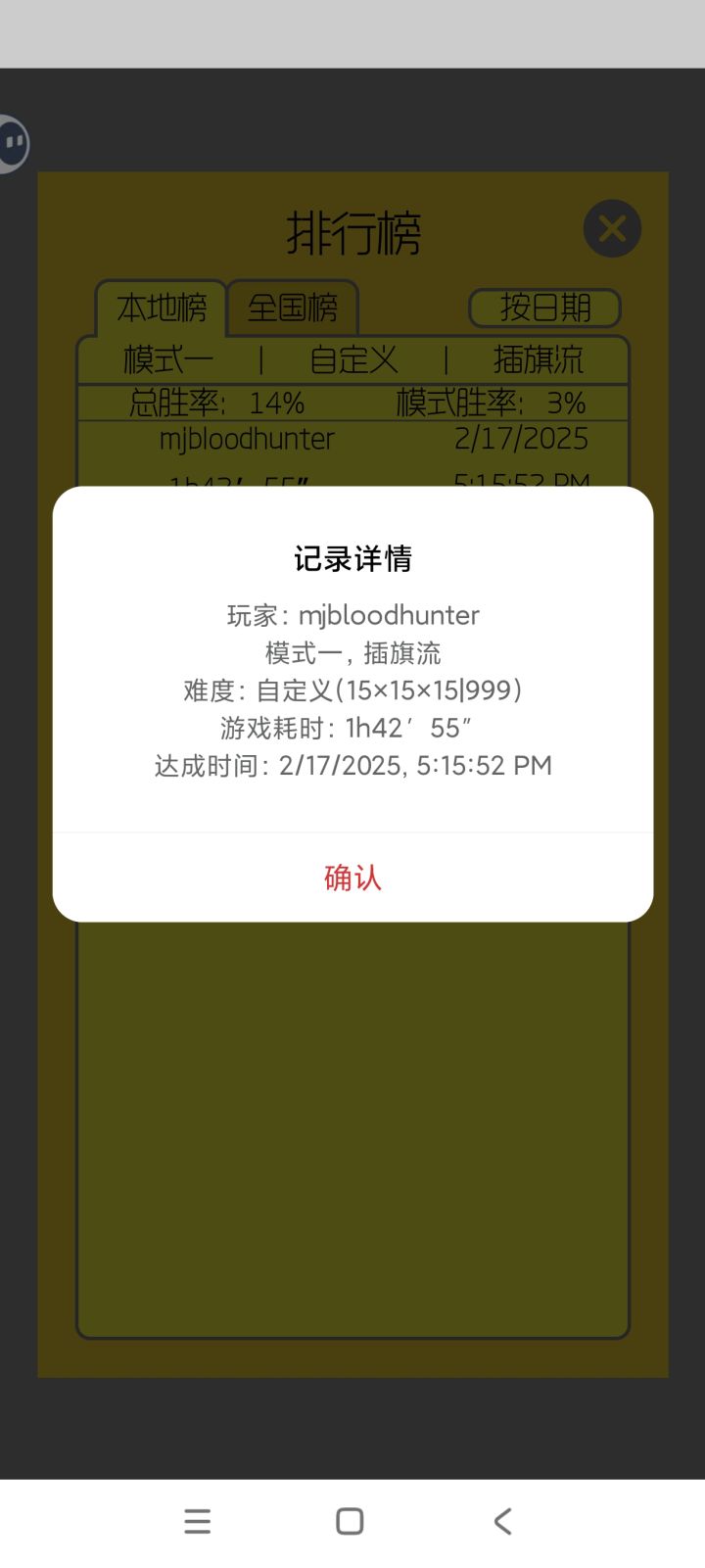Open the recent apps view
Screen dimensions: 705x1568
coord(198,1521)
